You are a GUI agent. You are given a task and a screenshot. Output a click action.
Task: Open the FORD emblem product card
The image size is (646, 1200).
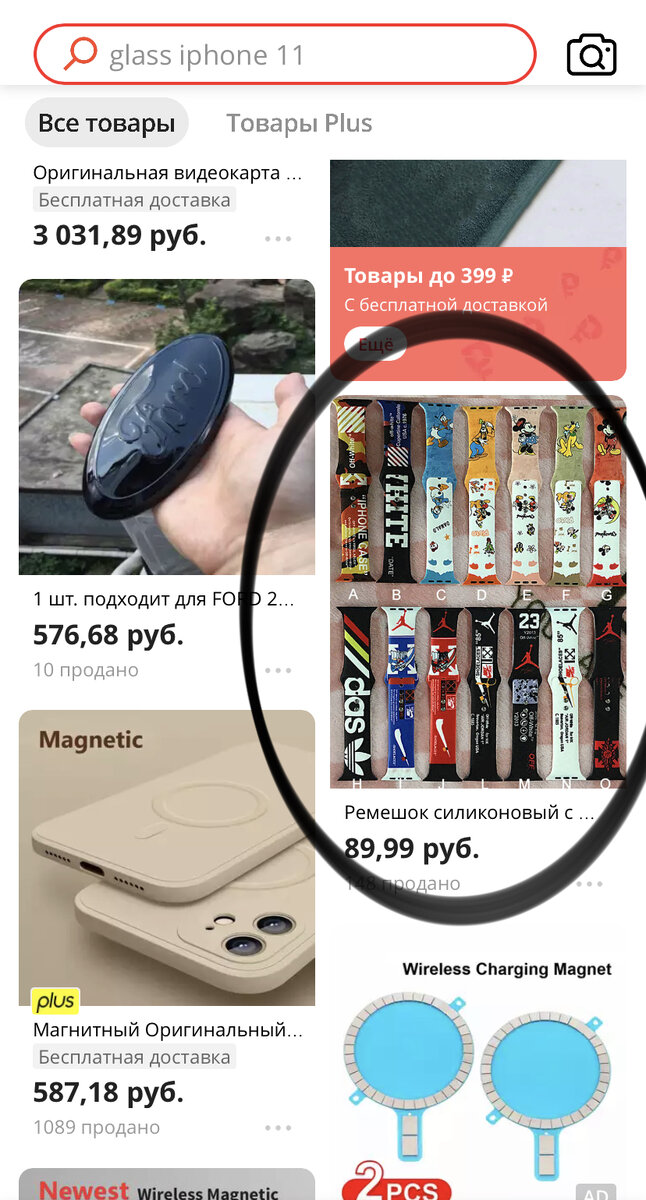coord(167,427)
